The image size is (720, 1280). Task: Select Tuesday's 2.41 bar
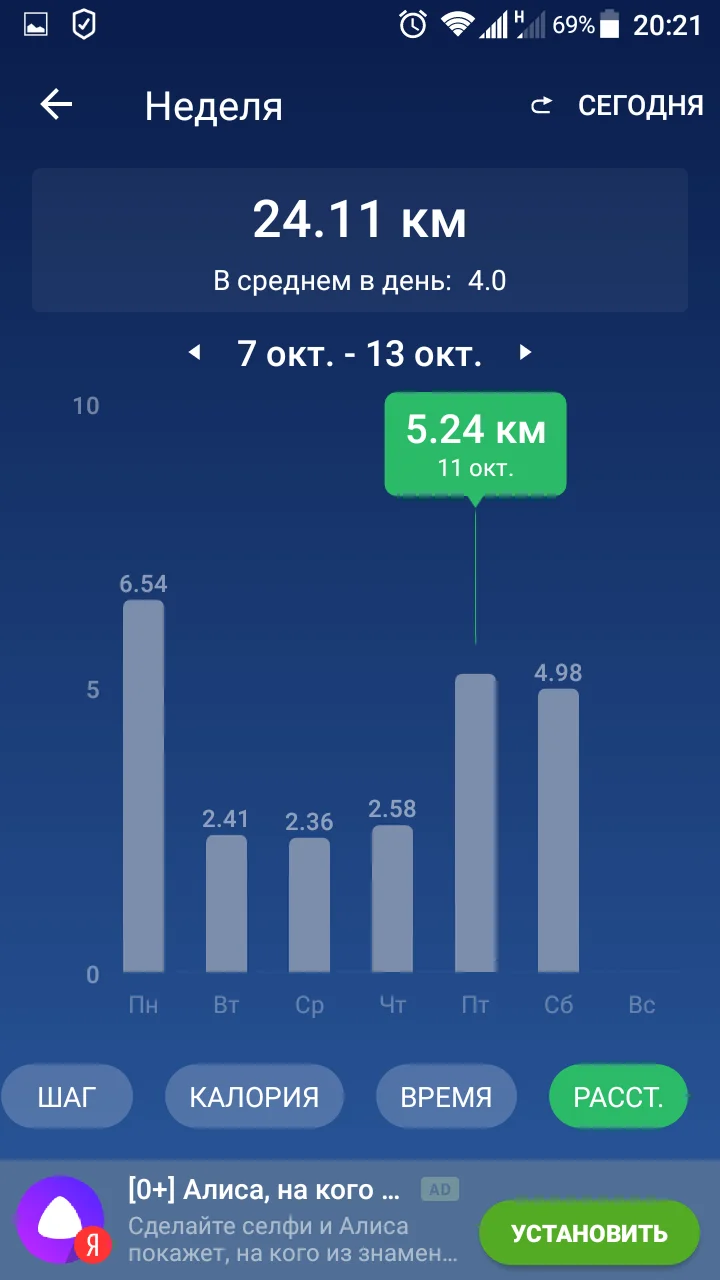[x=226, y=904]
